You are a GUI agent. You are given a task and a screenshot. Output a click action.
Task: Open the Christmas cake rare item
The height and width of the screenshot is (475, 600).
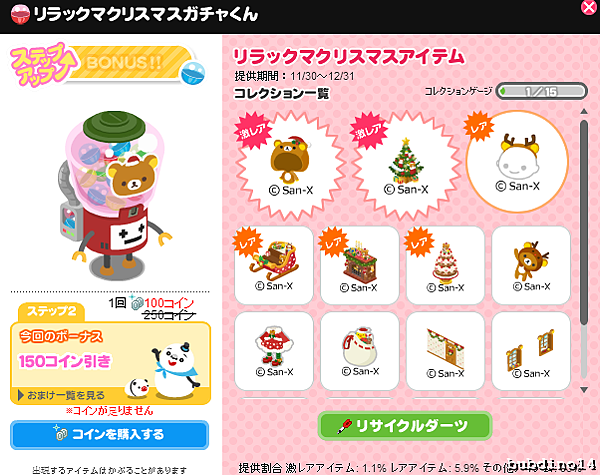(444, 264)
